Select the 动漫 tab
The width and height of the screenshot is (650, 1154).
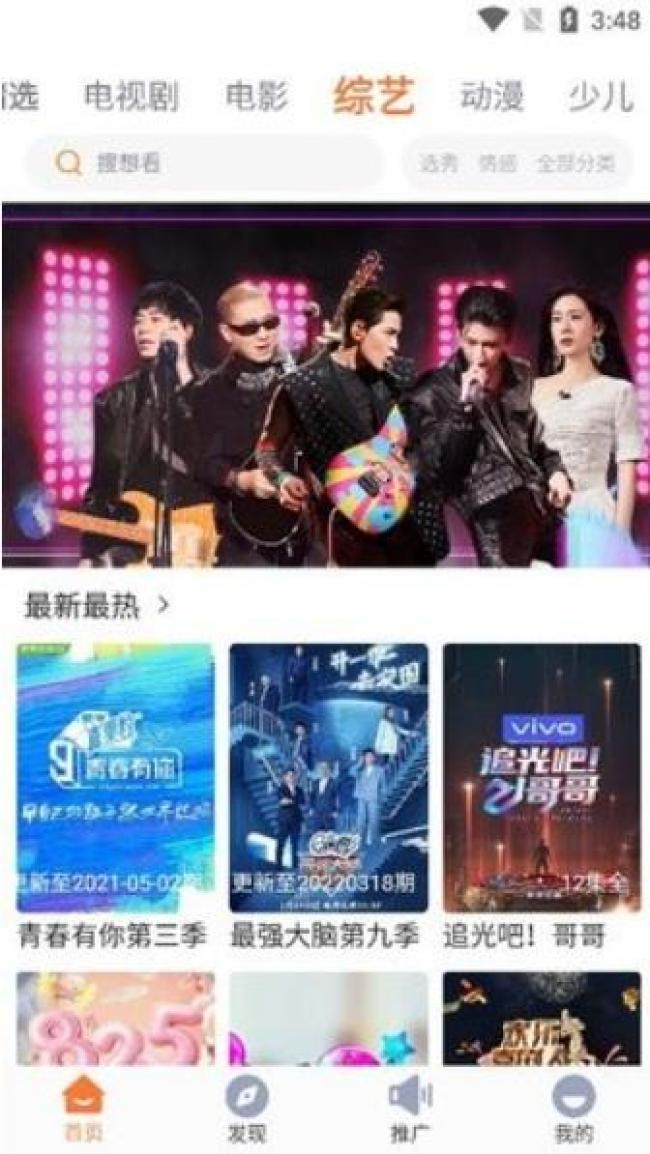pyautogui.click(x=491, y=97)
